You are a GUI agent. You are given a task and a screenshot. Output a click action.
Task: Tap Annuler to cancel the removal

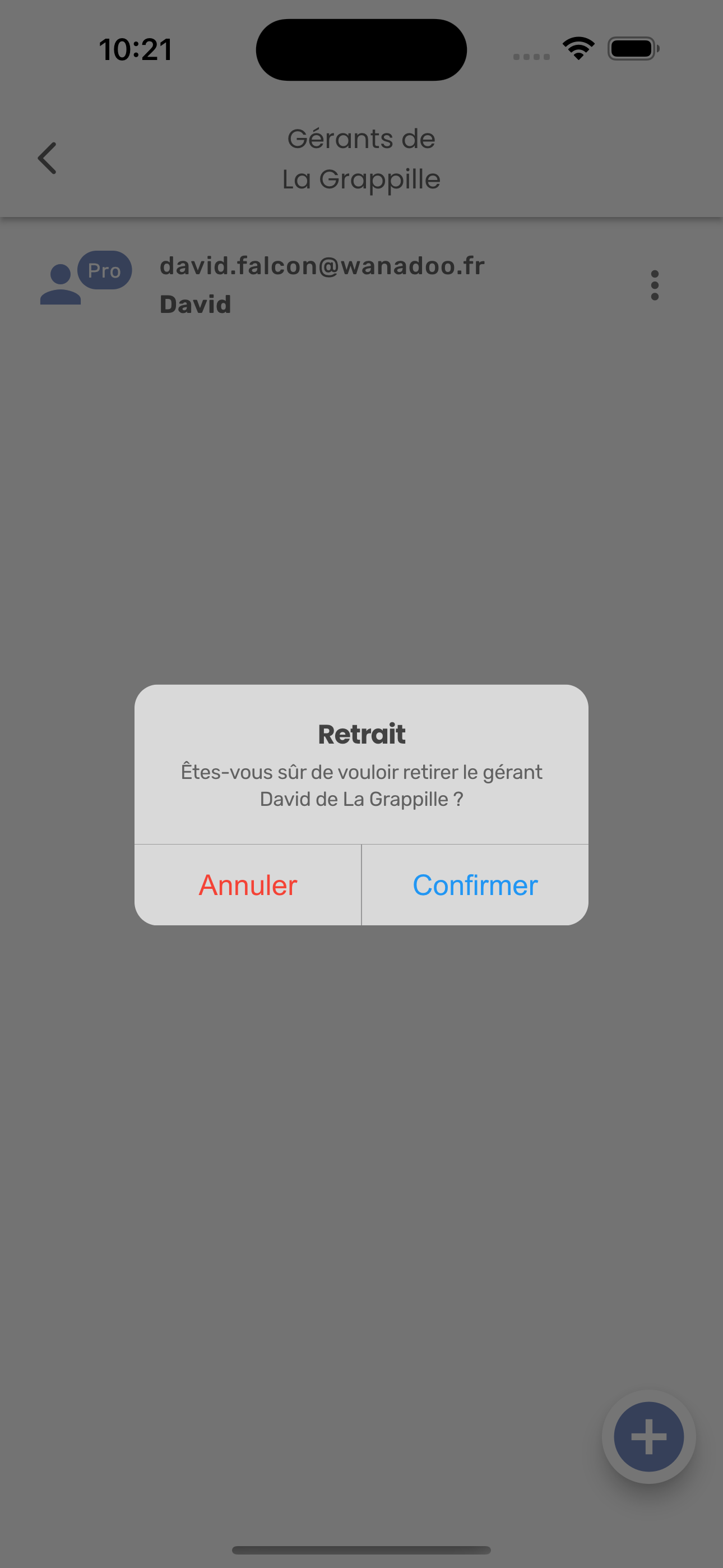pyautogui.click(x=248, y=884)
